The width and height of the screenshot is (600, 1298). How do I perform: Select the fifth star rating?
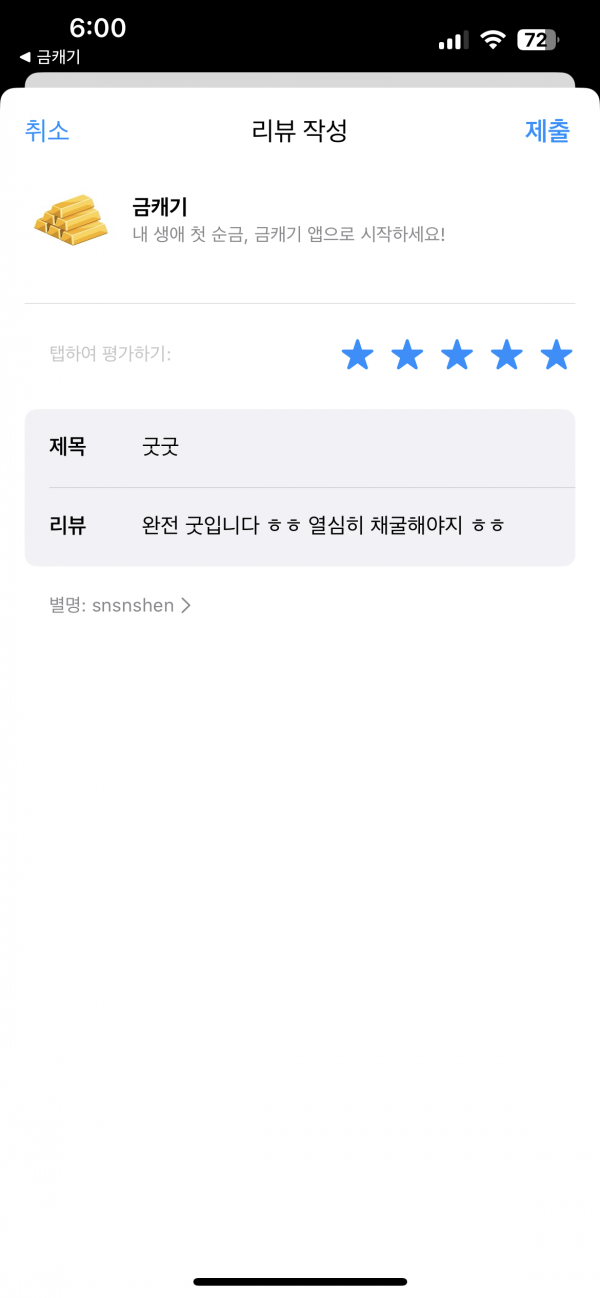(556, 354)
